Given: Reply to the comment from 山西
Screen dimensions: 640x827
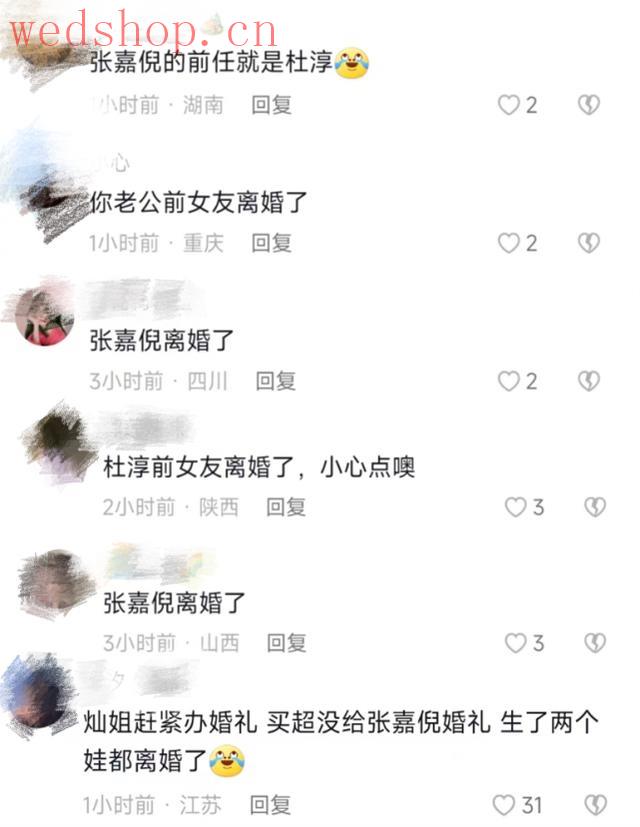Looking at the screenshot, I should 286,643.
